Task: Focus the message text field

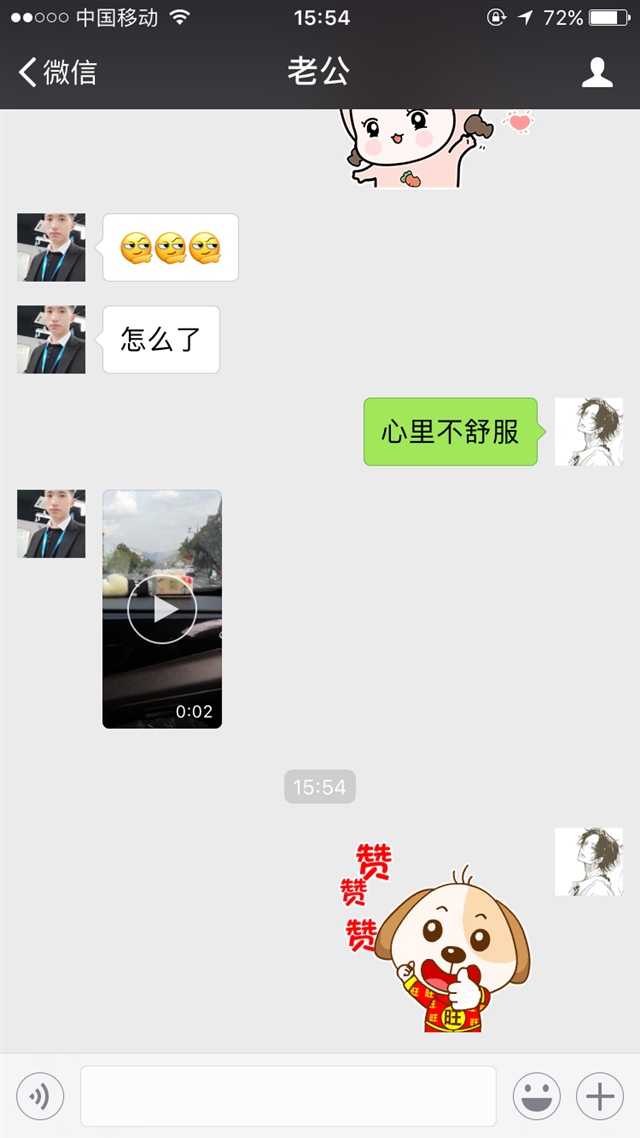Action: [288, 1096]
